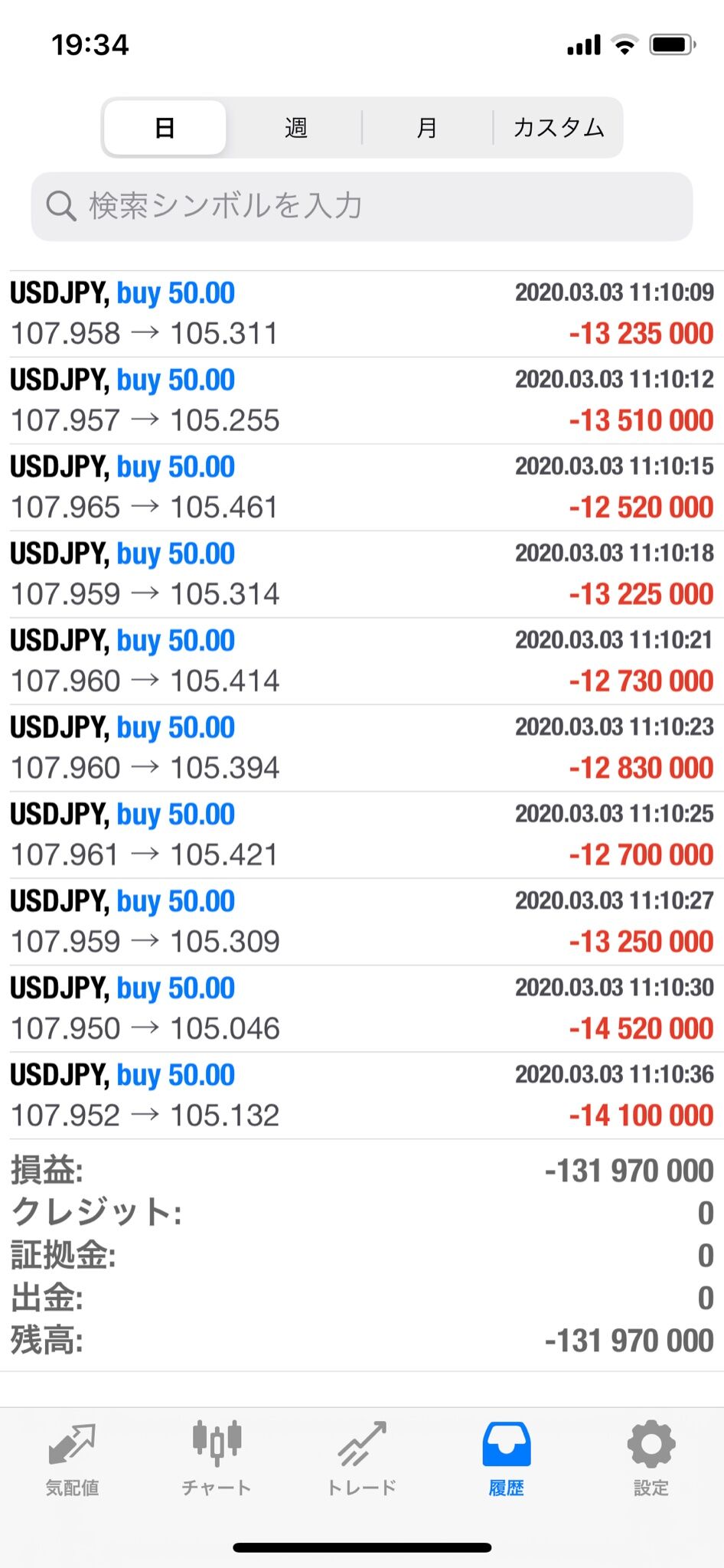Viewport: 724px width, 1568px height.
Task: Open the USDJPY trade closed at 11:10:12
Action: 362,400
